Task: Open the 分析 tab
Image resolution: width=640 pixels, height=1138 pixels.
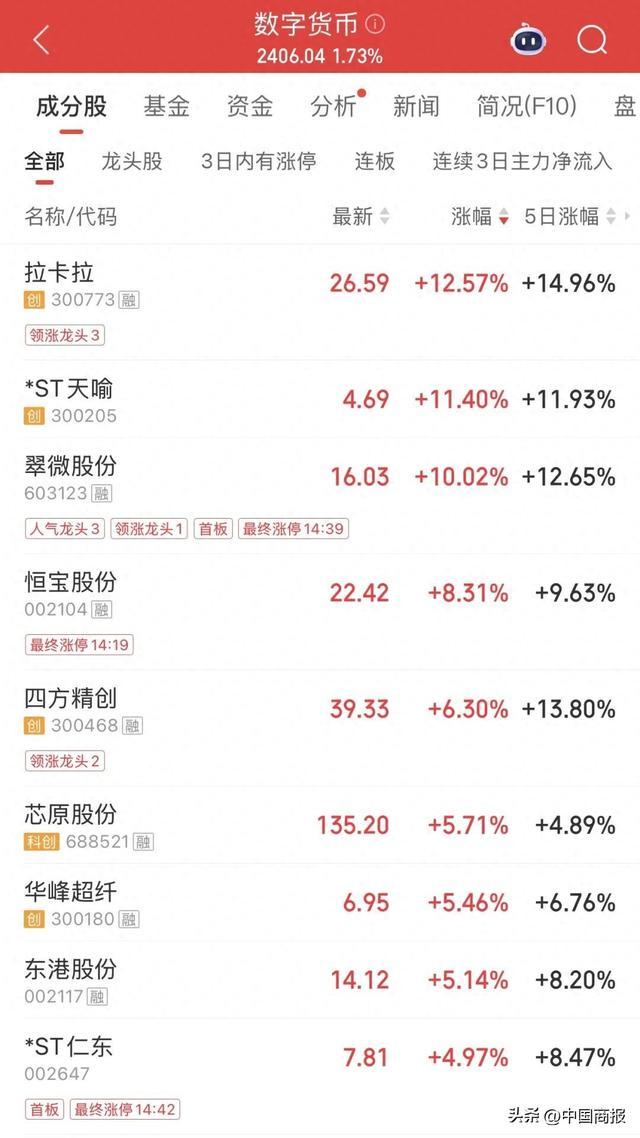Action: click(x=333, y=106)
